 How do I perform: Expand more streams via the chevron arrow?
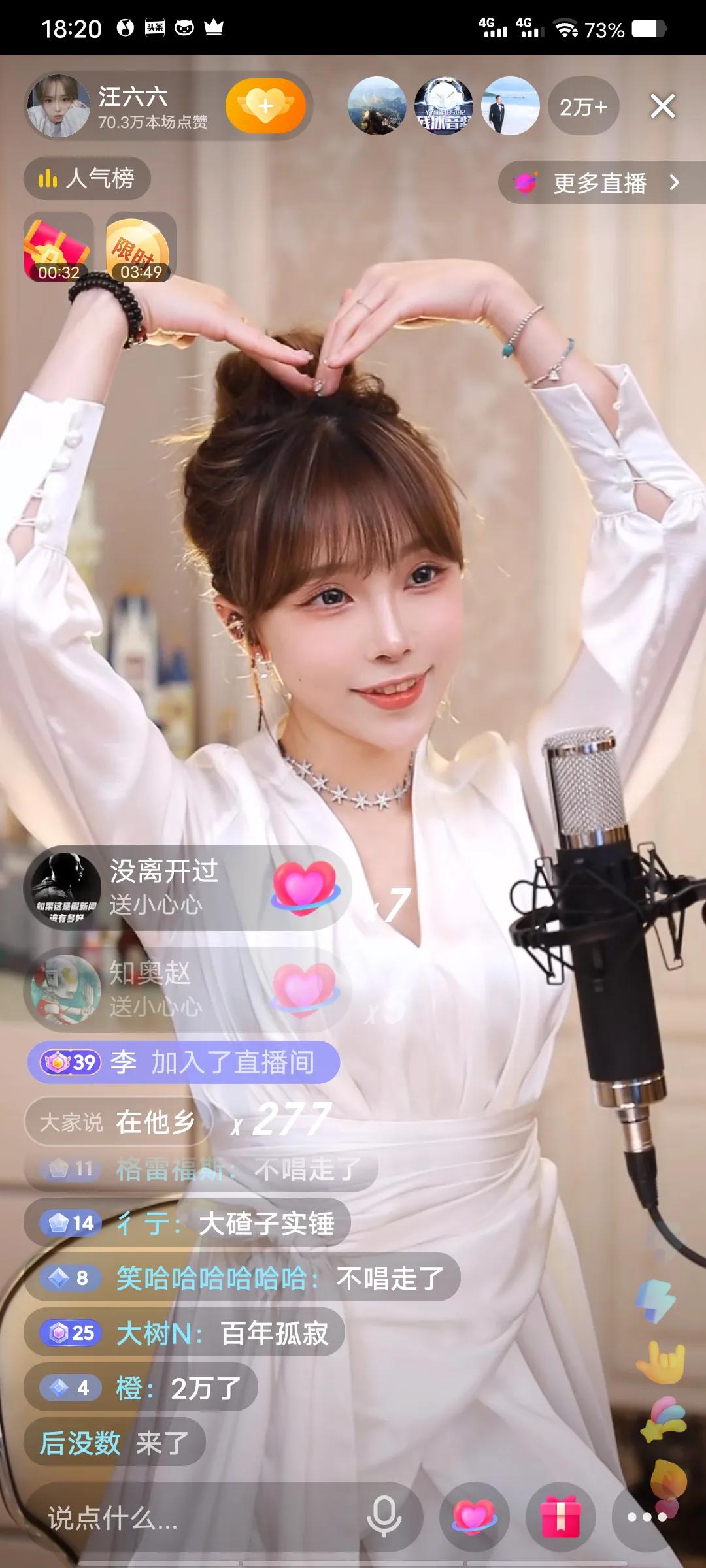678,184
